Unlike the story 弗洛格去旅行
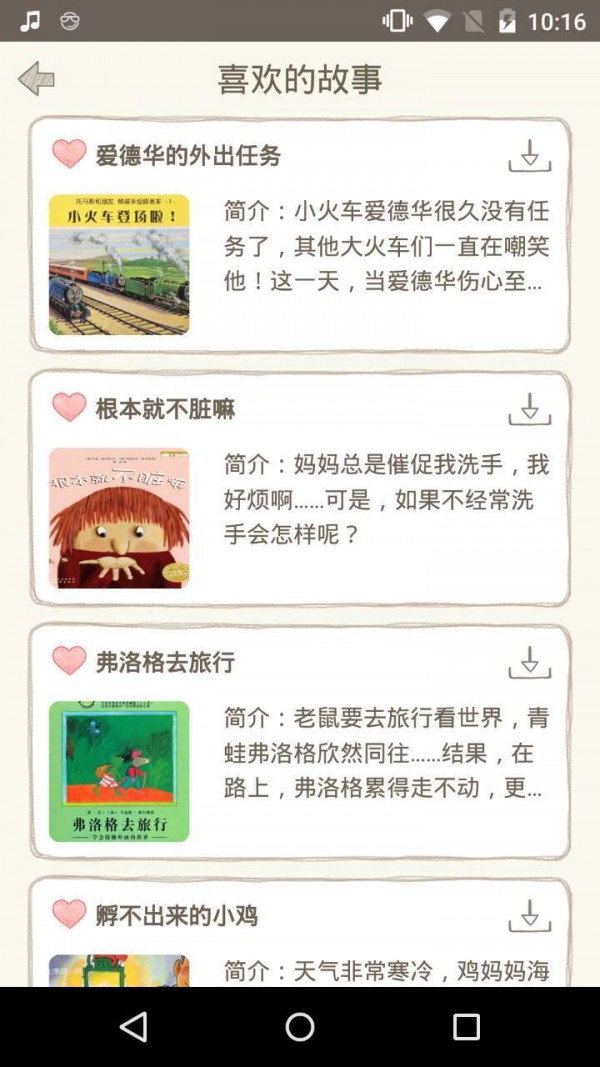 tap(69, 660)
